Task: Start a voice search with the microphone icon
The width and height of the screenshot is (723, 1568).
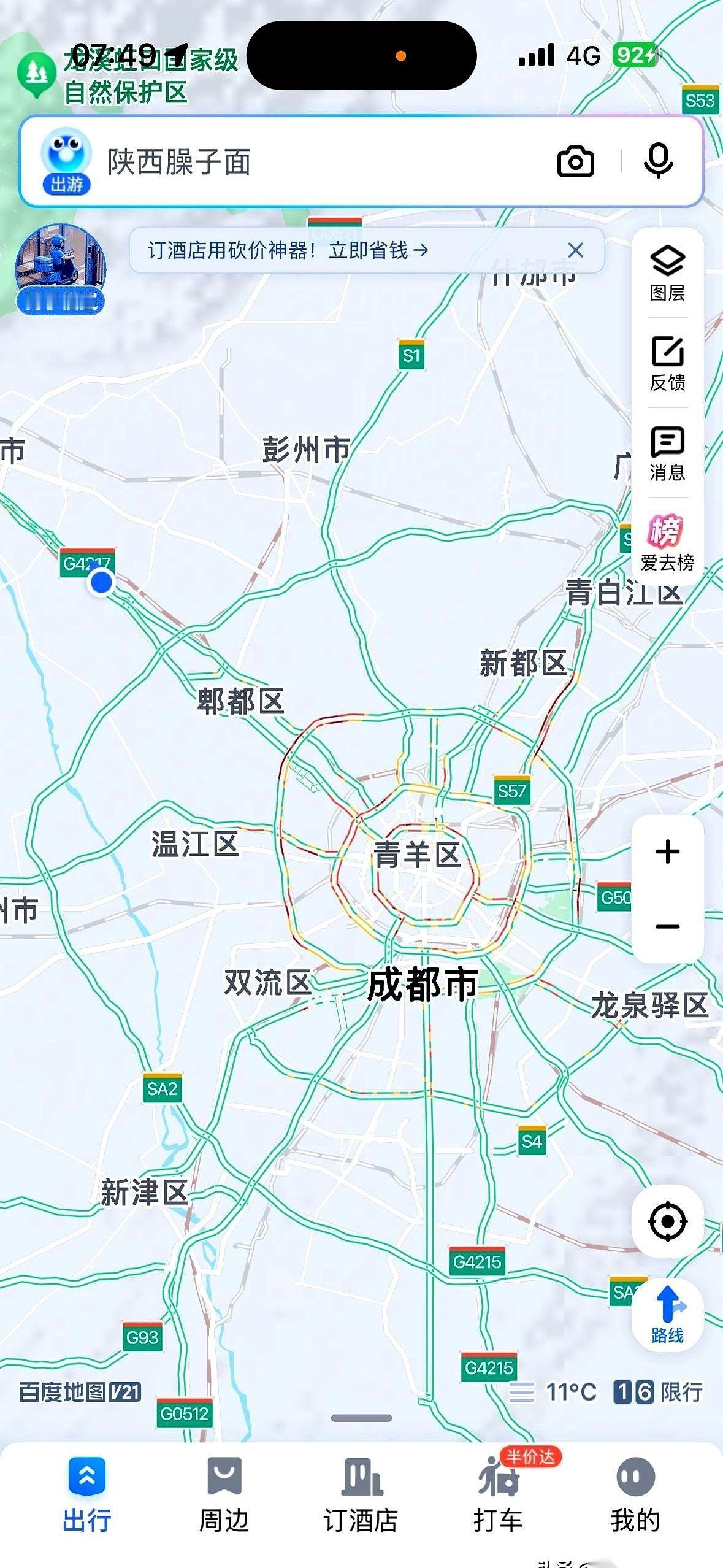Action: (x=657, y=161)
